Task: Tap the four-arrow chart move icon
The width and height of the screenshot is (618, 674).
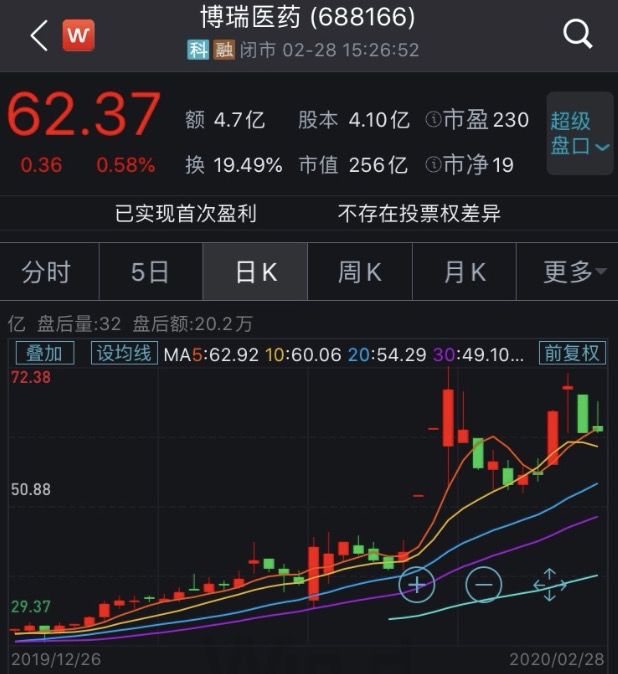Action: pyautogui.click(x=549, y=584)
